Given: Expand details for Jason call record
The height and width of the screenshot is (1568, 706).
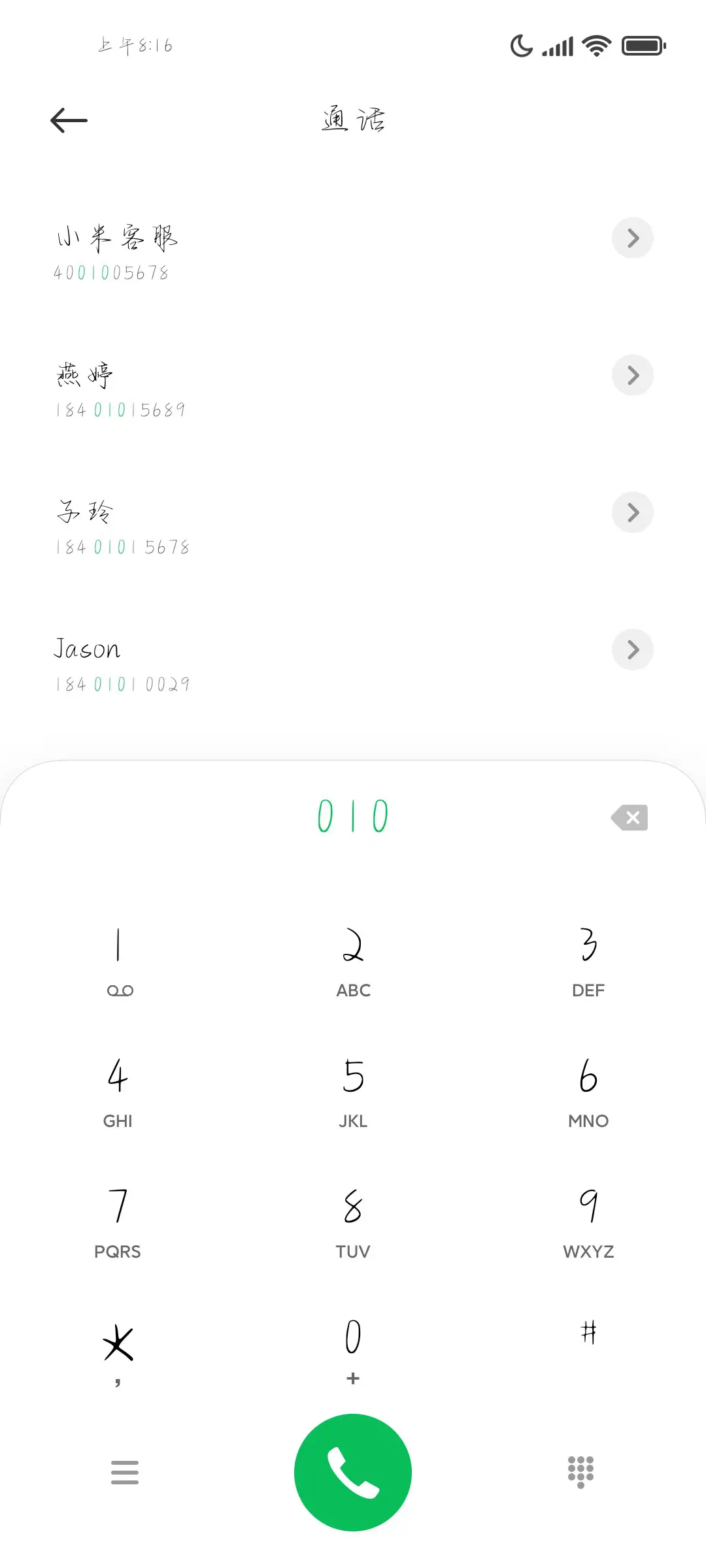Looking at the screenshot, I should point(632,649).
